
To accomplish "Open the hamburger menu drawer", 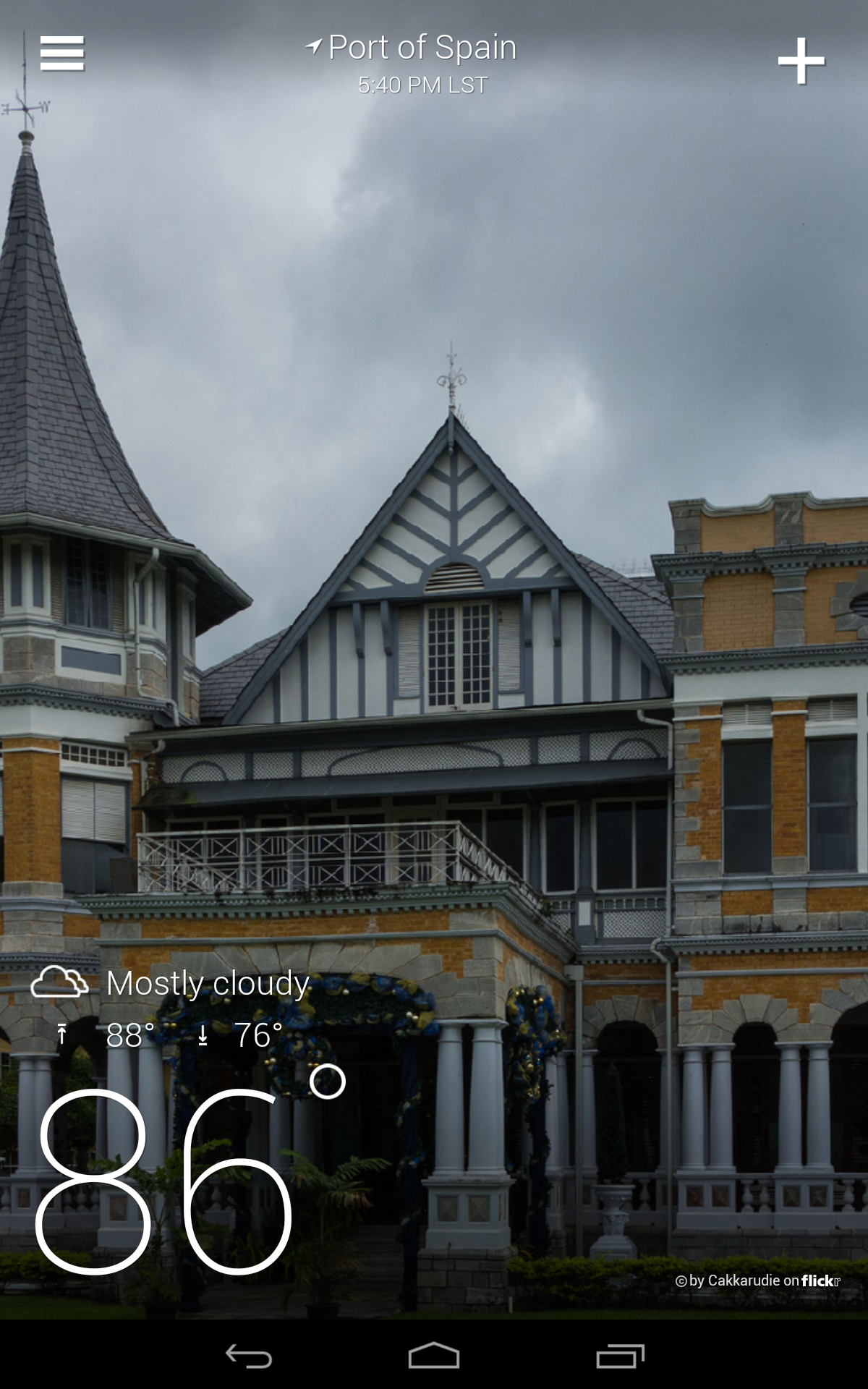I will [62, 54].
